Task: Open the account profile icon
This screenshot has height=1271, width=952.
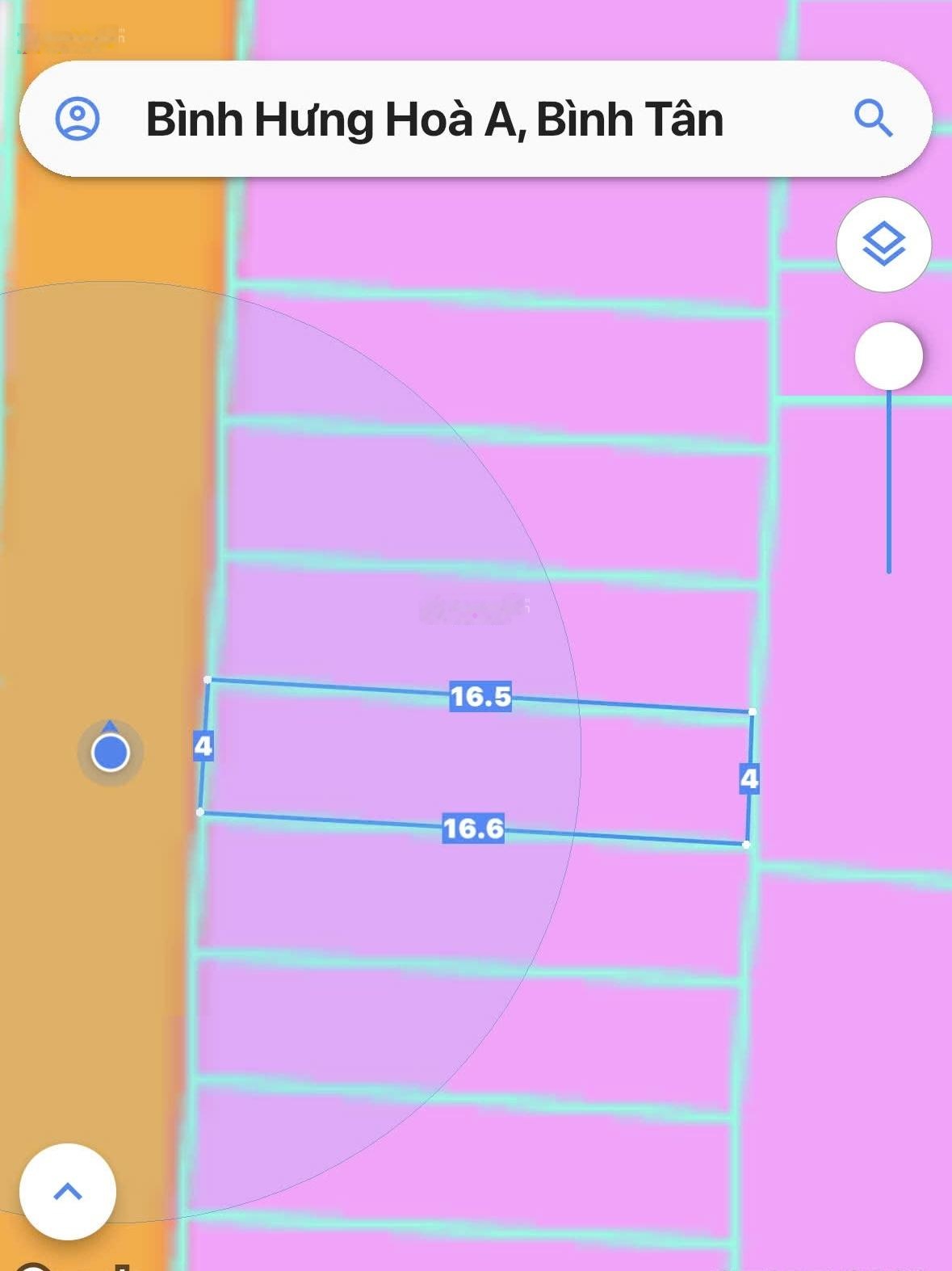Action: pos(78,119)
